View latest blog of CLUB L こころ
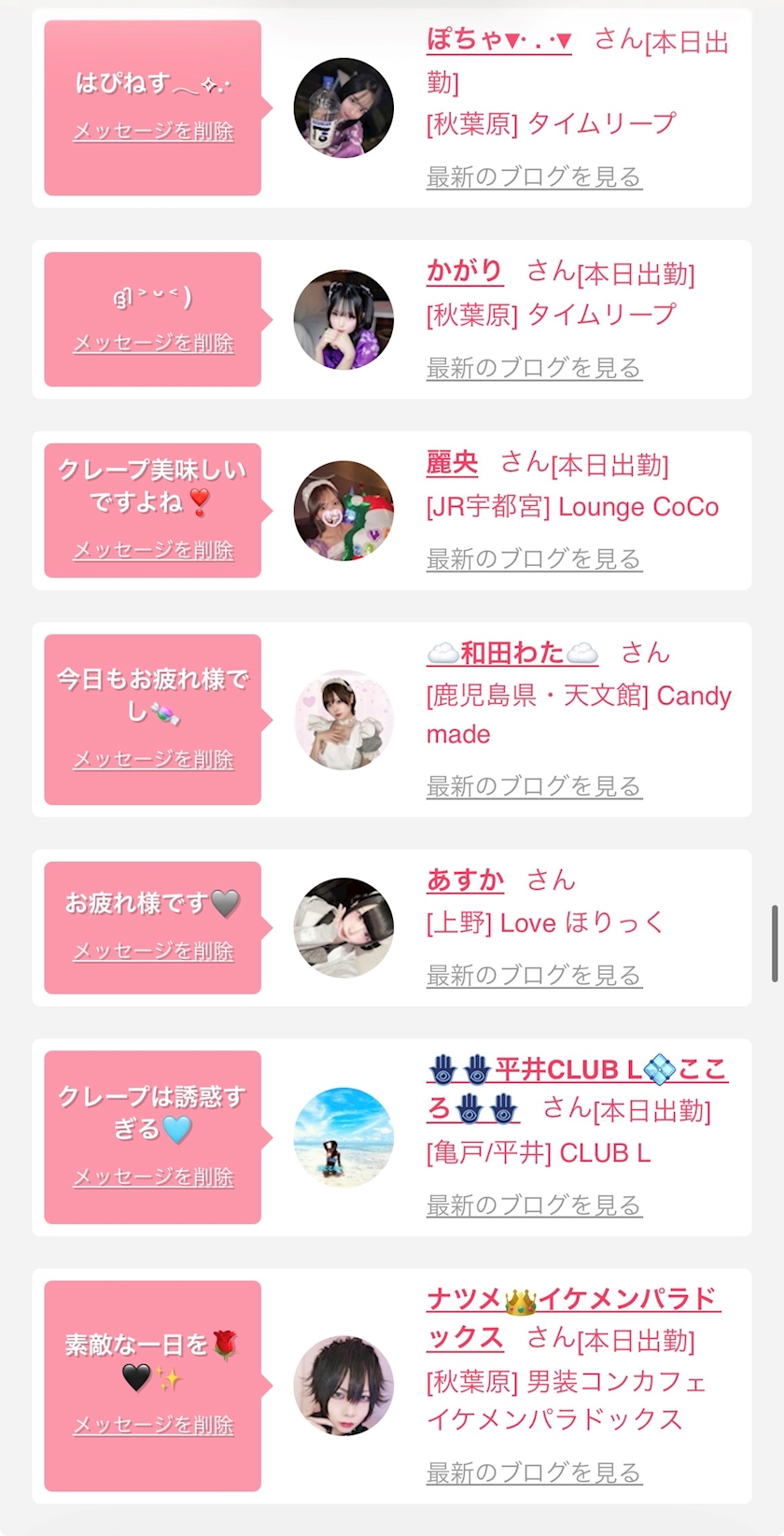 [x=533, y=1205]
